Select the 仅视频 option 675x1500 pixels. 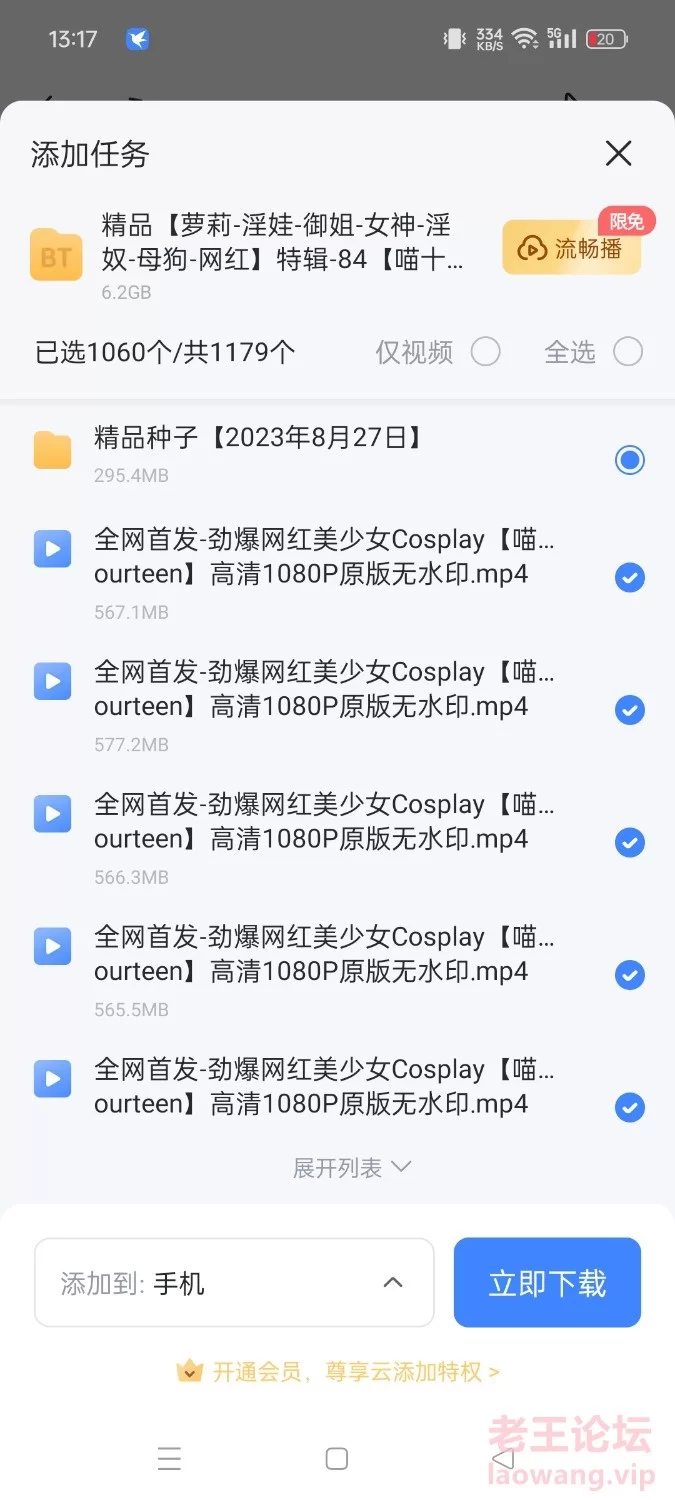coord(486,352)
